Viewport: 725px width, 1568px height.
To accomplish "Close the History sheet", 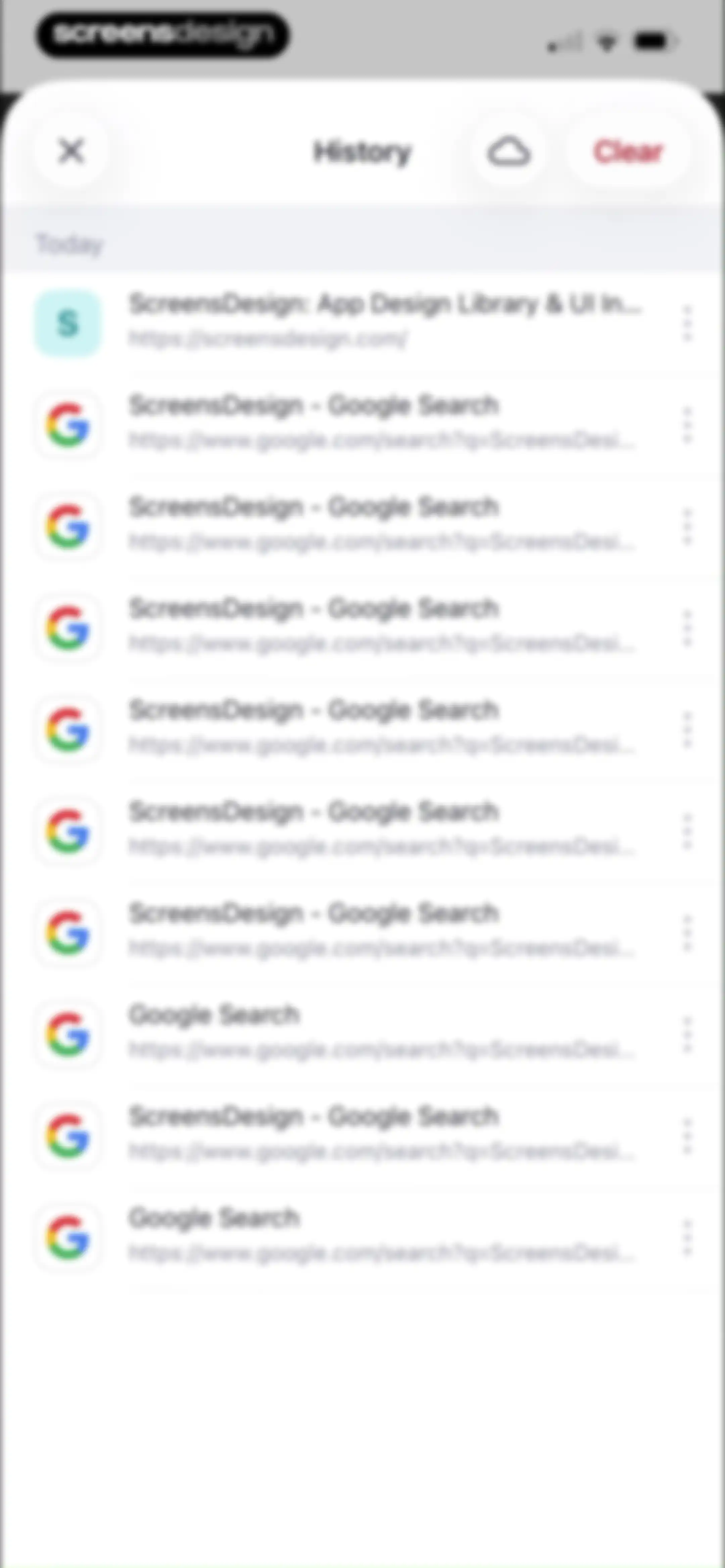I will pos(71,151).
